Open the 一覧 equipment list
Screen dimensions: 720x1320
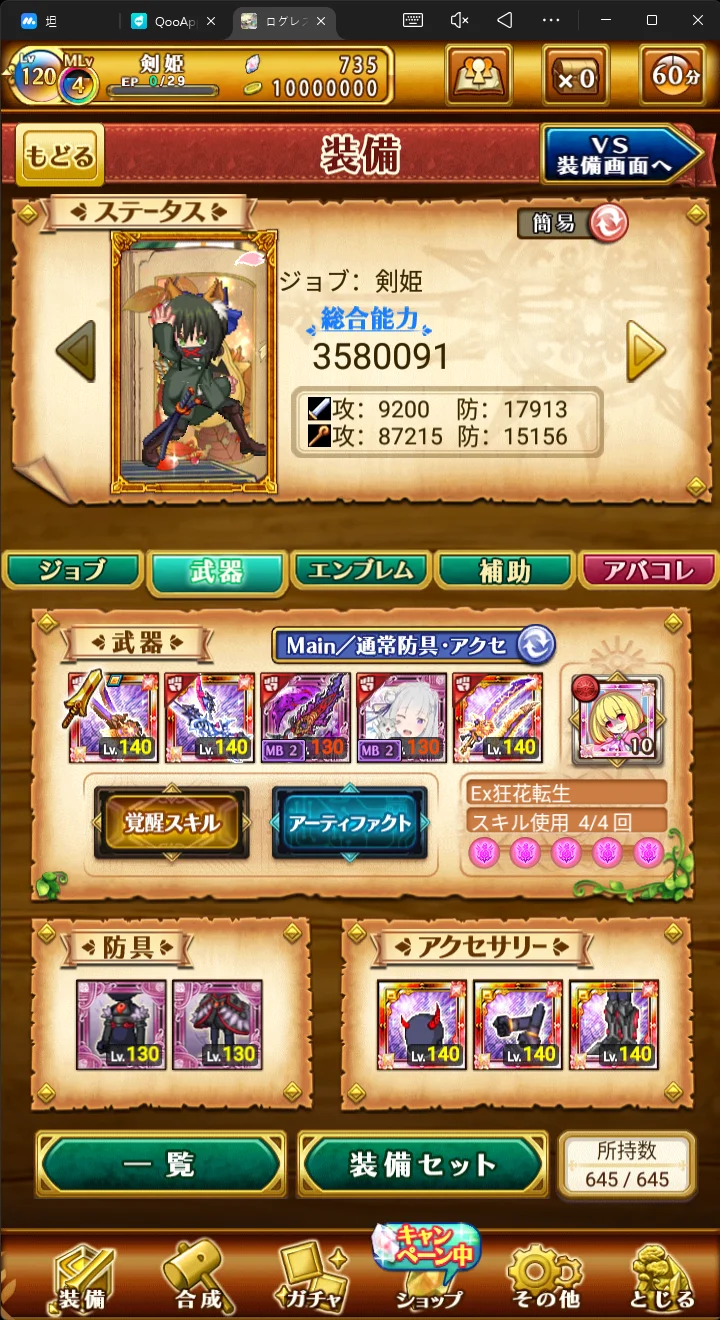tap(160, 1164)
